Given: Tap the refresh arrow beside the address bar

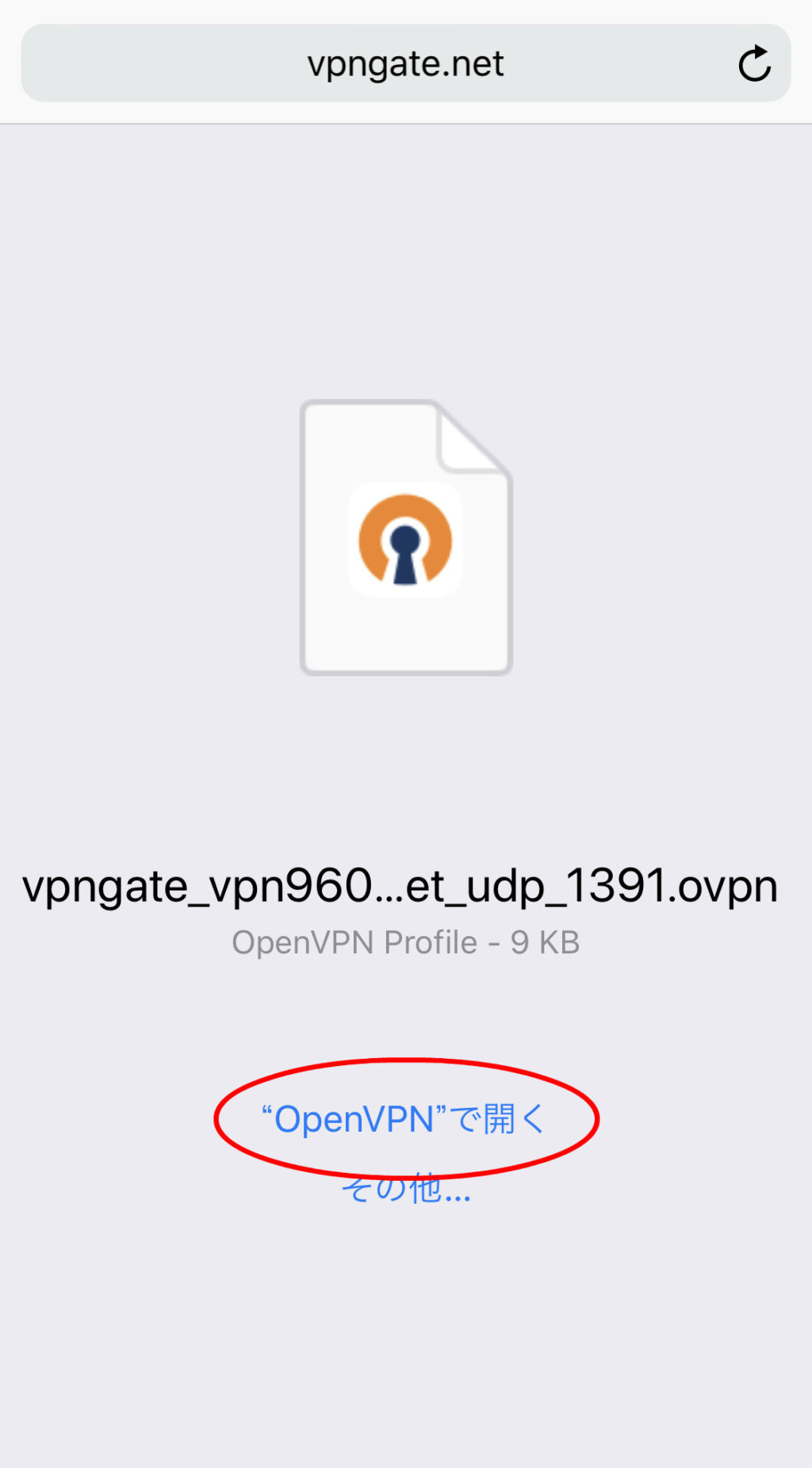Looking at the screenshot, I should point(754,63).
